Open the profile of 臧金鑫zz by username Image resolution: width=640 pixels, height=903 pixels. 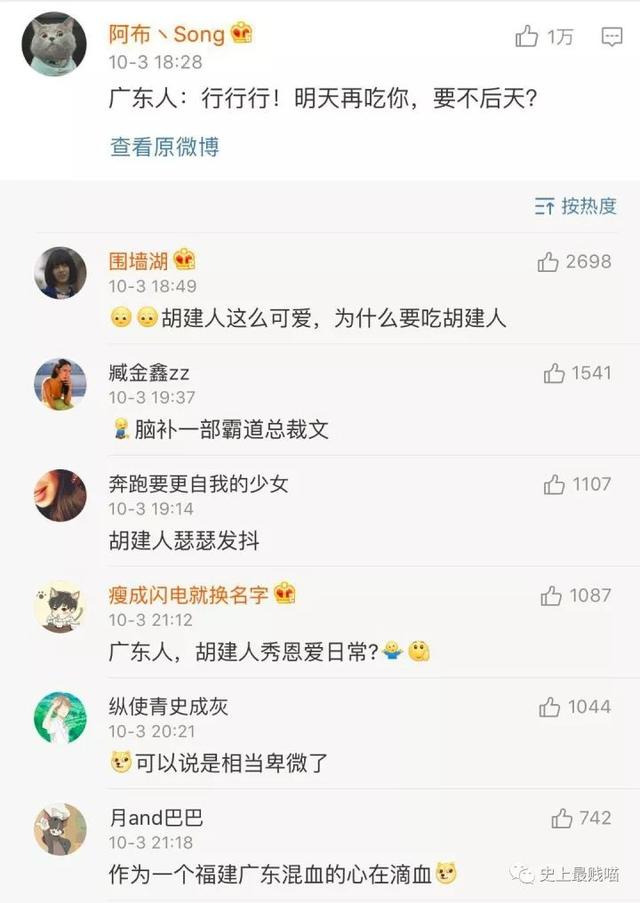click(x=149, y=373)
